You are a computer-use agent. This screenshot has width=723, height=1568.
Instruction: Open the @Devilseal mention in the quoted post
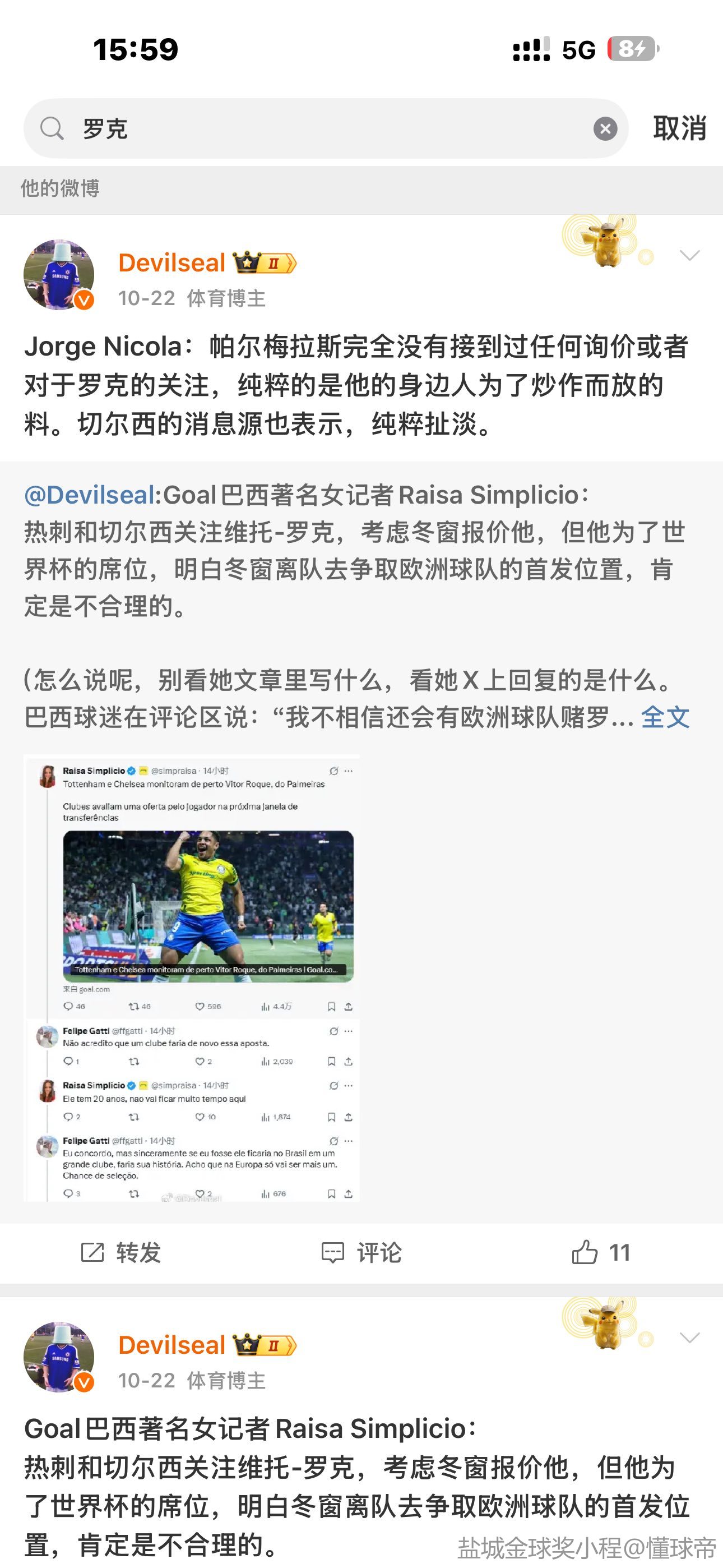(90, 496)
